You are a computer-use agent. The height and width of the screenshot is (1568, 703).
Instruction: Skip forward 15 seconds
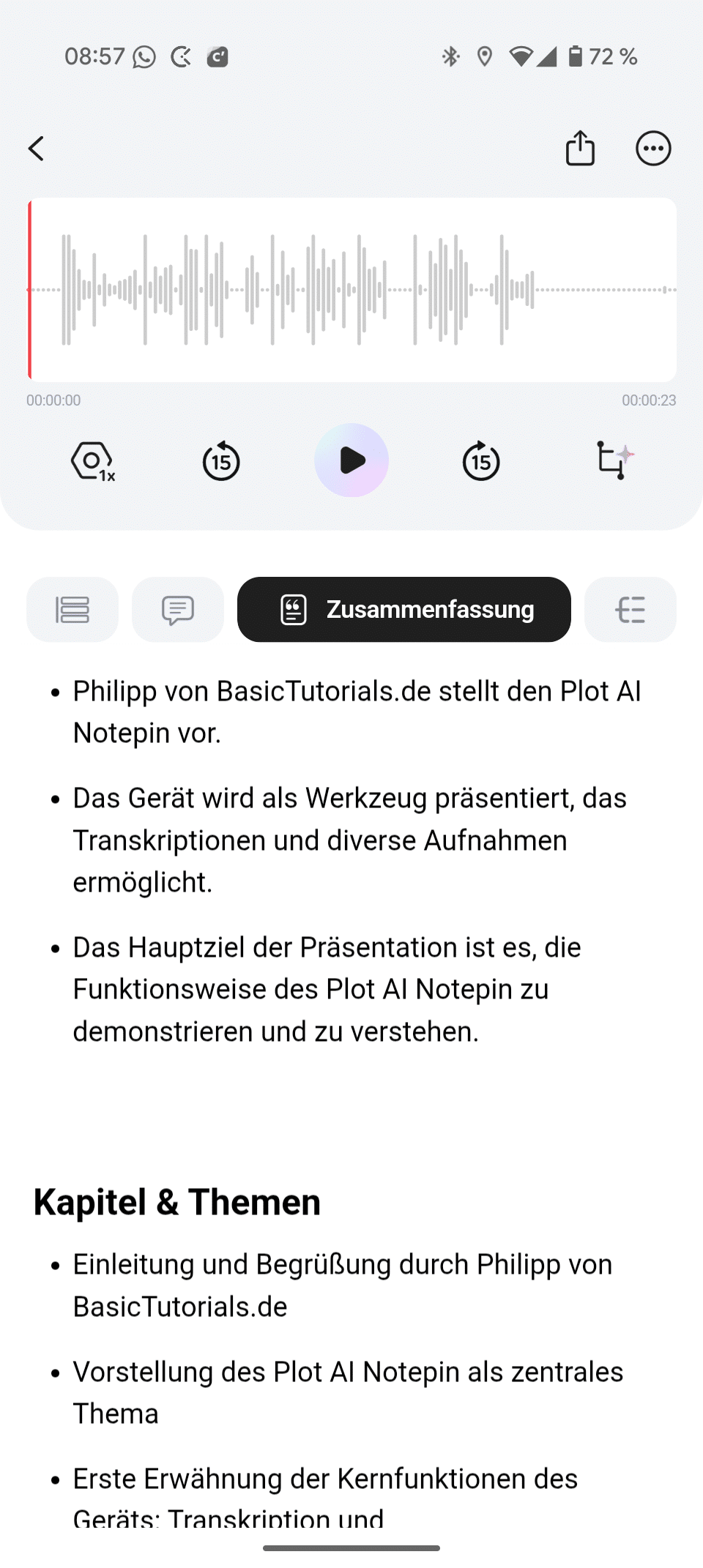[481, 461]
